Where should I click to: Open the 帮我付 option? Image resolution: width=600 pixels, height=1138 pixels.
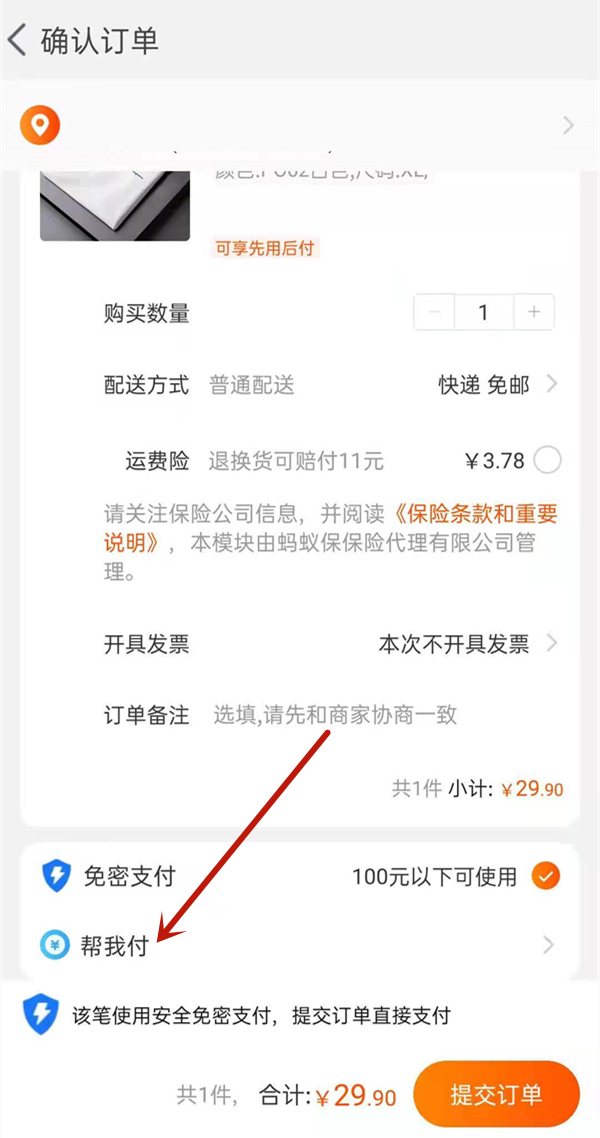pyautogui.click(x=300, y=945)
